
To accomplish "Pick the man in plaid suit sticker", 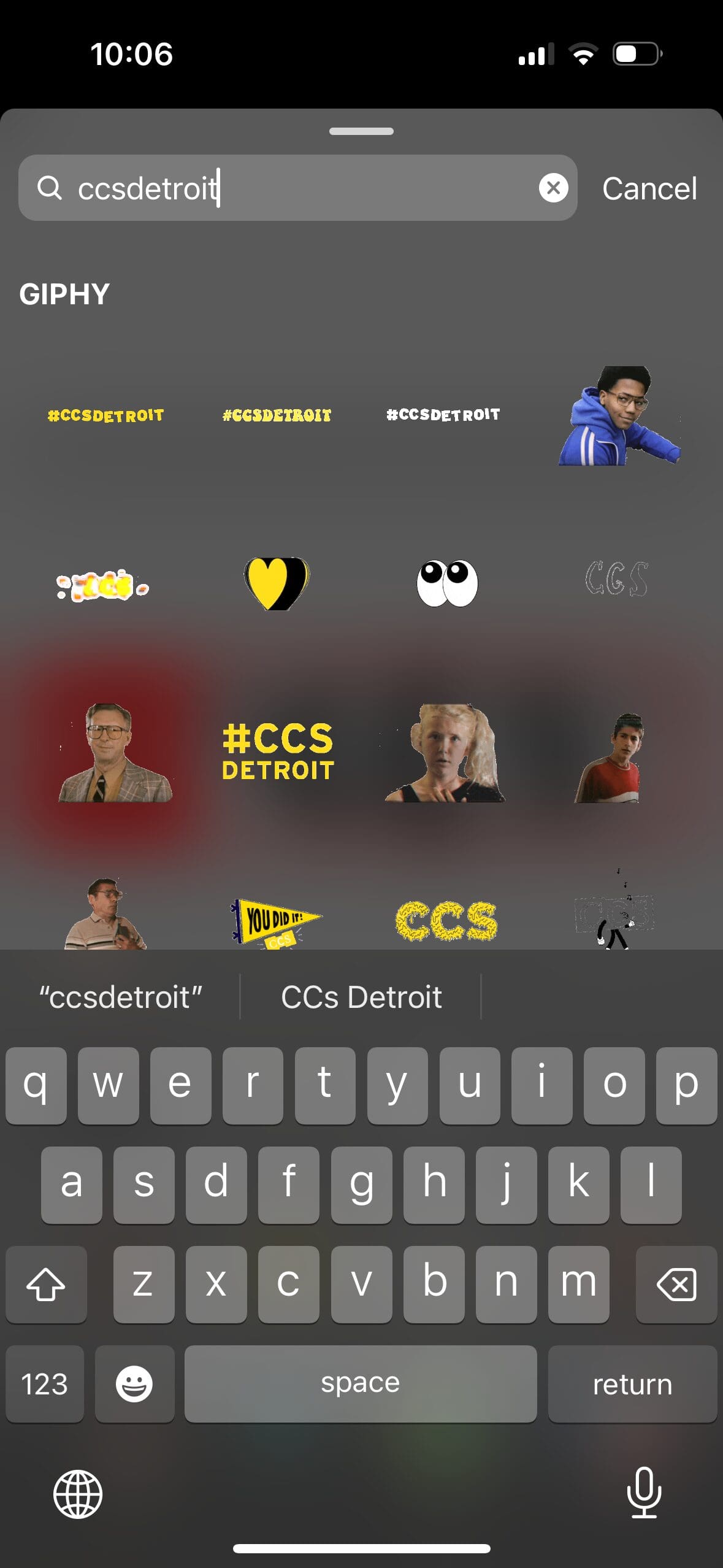I will click(x=115, y=752).
